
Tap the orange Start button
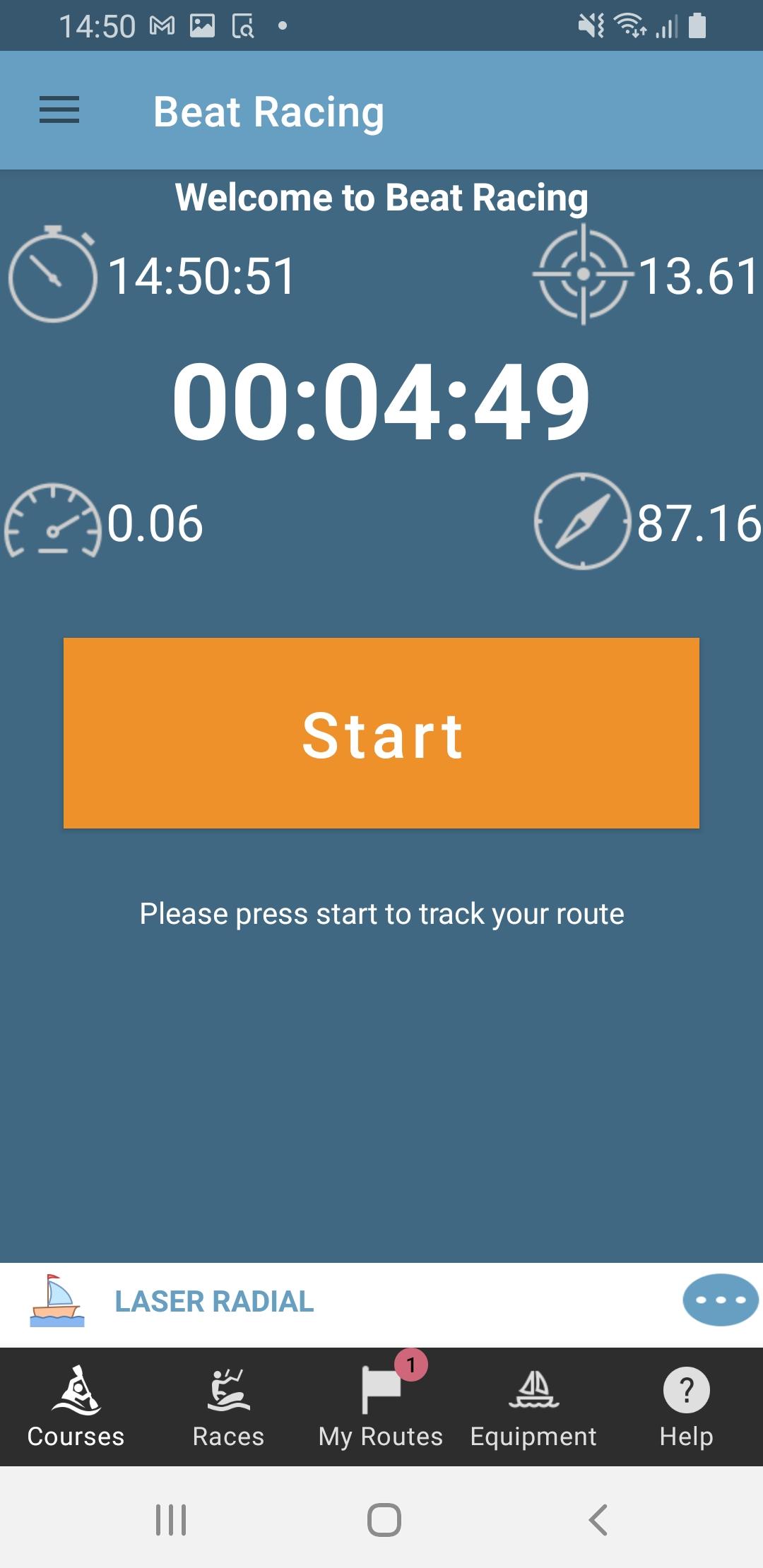pyautogui.click(x=381, y=733)
